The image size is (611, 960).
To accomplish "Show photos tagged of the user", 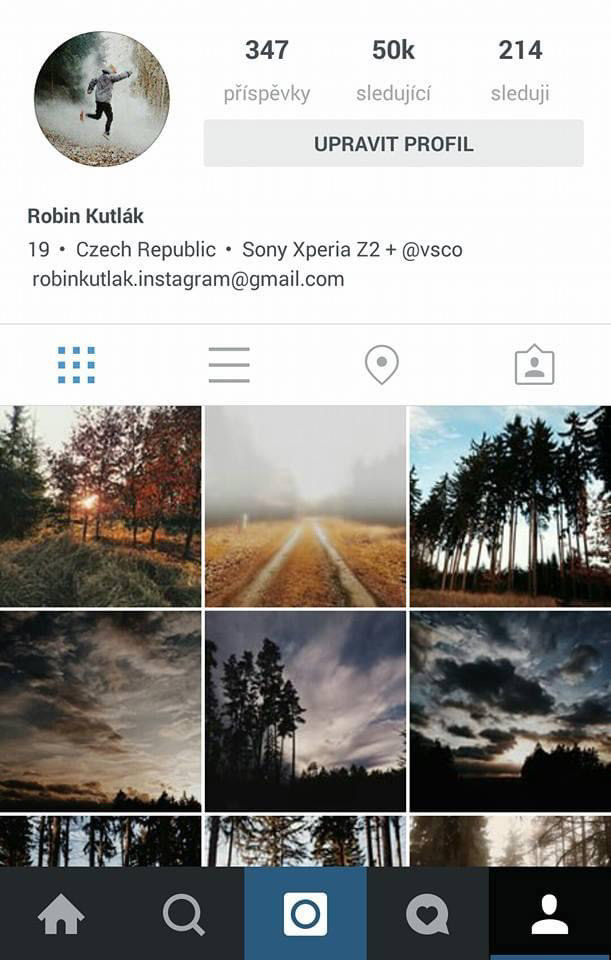I will pyautogui.click(x=534, y=365).
